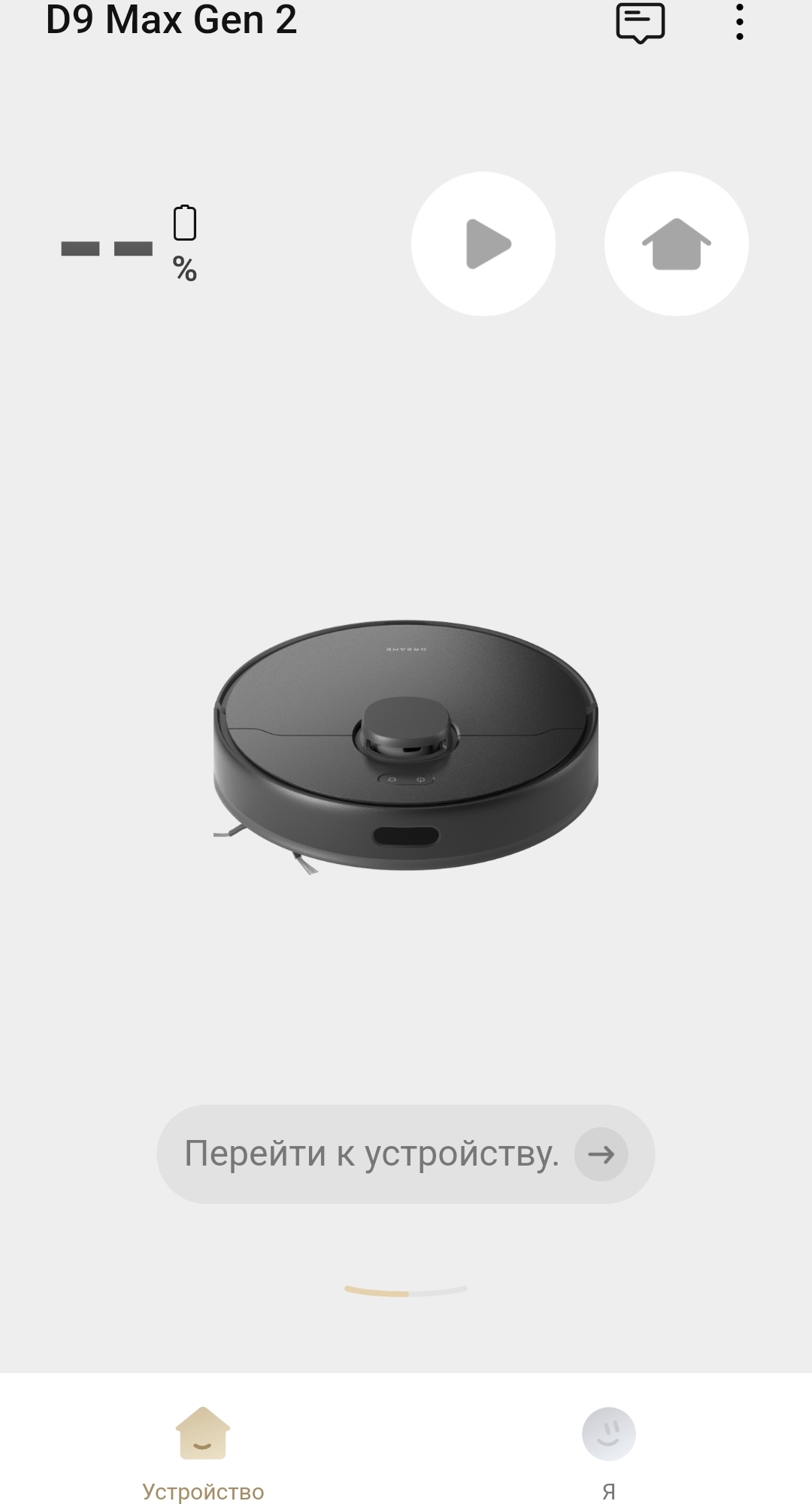This screenshot has width=812, height=1504.
Task: Open the three-dot overflow menu
Action: (x=740, y=22)
